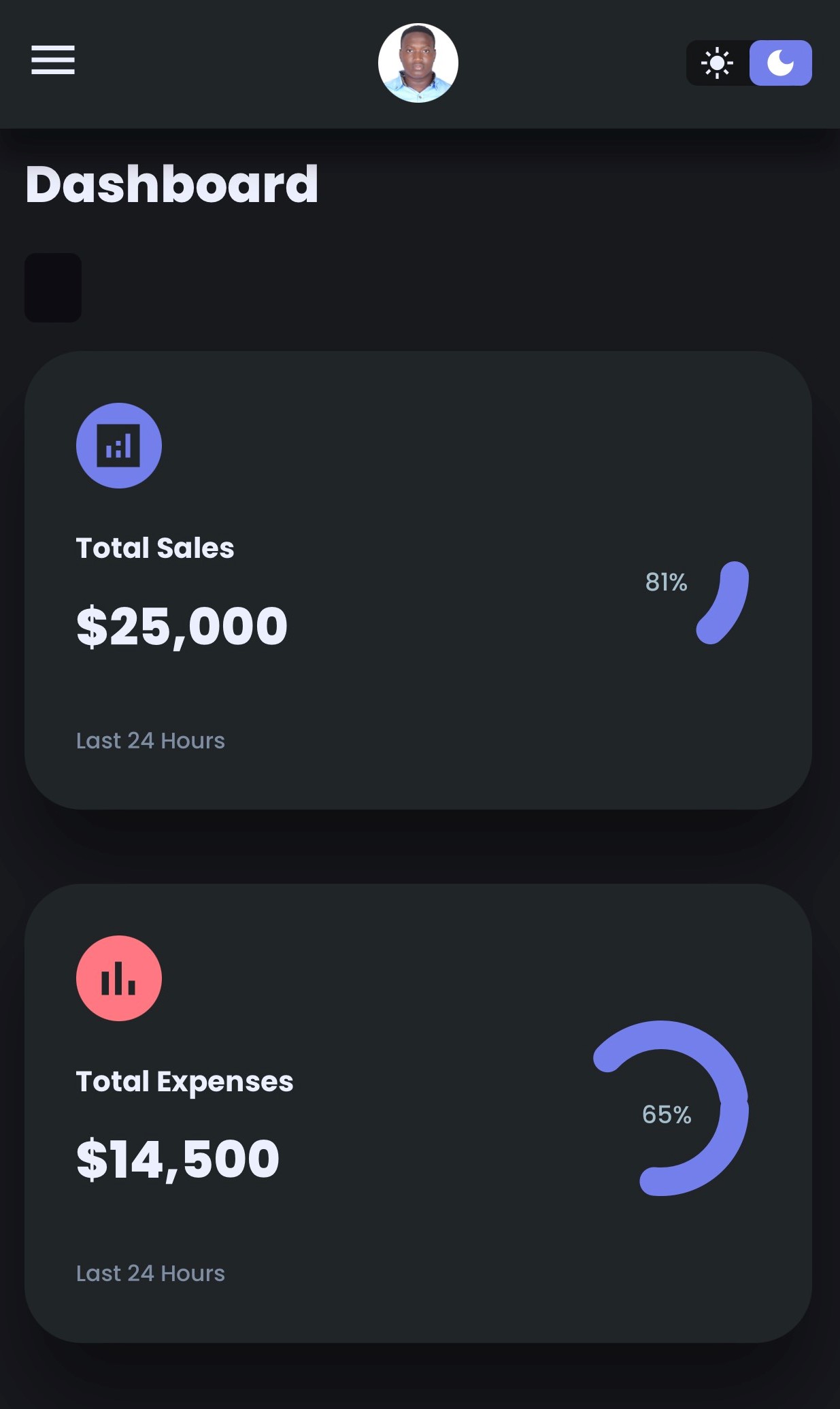Select the Dashboard heading
Image resolution: width=840 pixels, height=1409 pixels.
click(171, 184)
